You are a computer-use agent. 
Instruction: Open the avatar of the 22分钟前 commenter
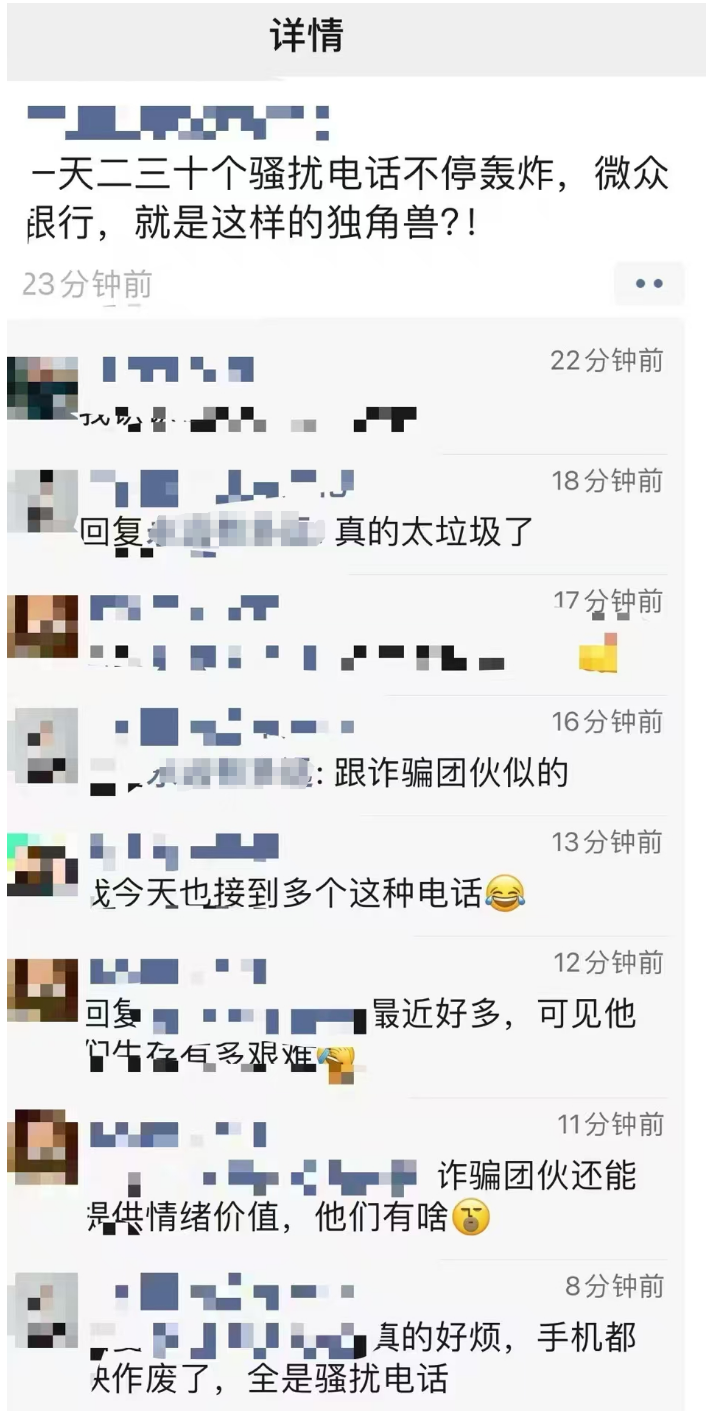click(42, 387)
